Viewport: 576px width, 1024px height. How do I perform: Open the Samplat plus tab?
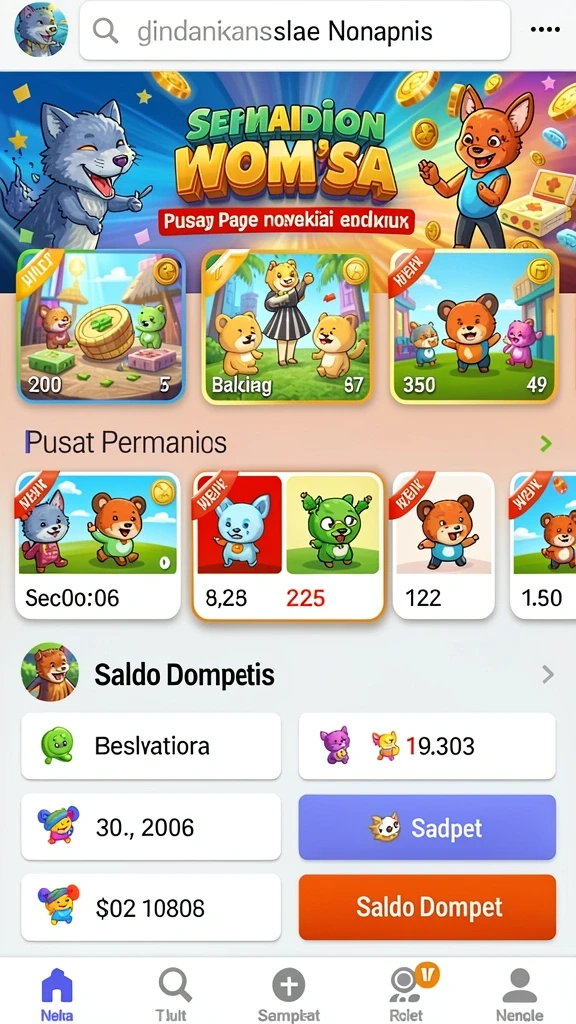pos(289,993)
